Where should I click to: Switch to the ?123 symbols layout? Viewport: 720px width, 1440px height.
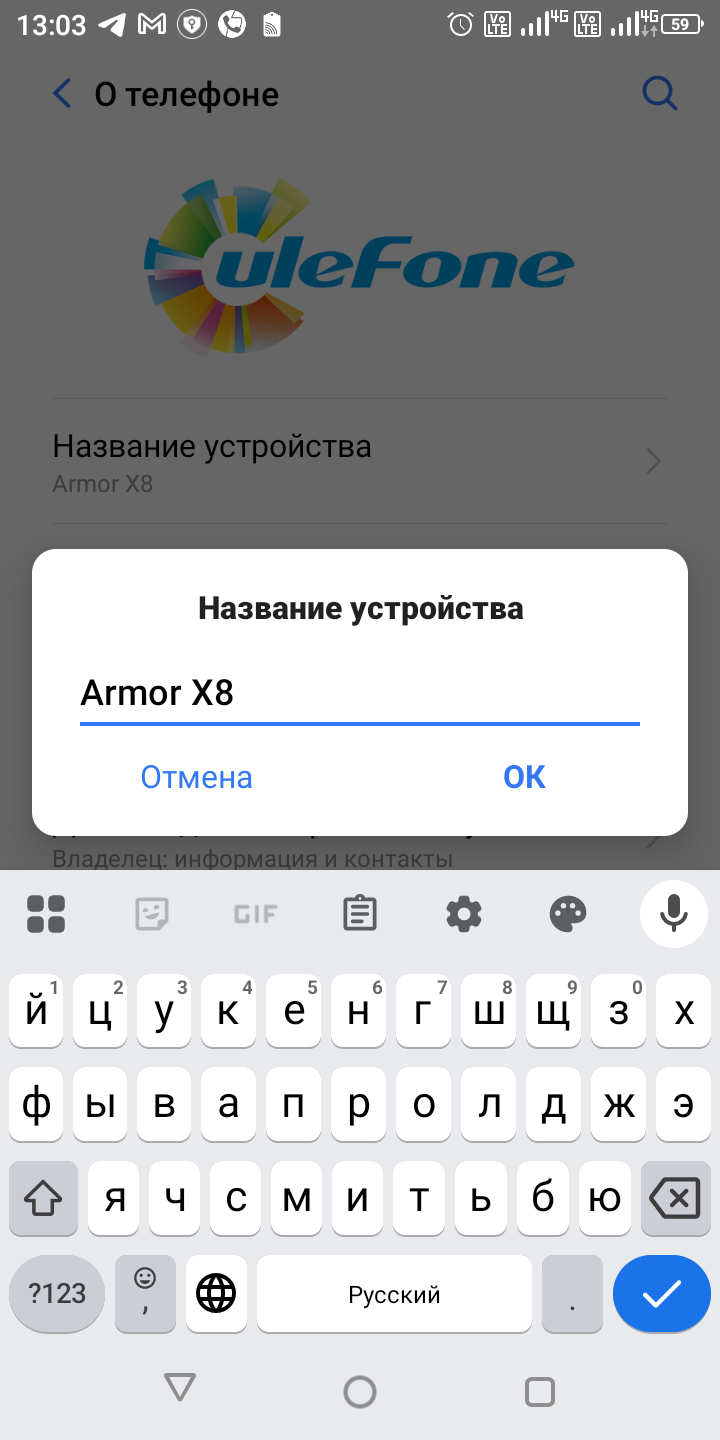[x=57, y=1295]
